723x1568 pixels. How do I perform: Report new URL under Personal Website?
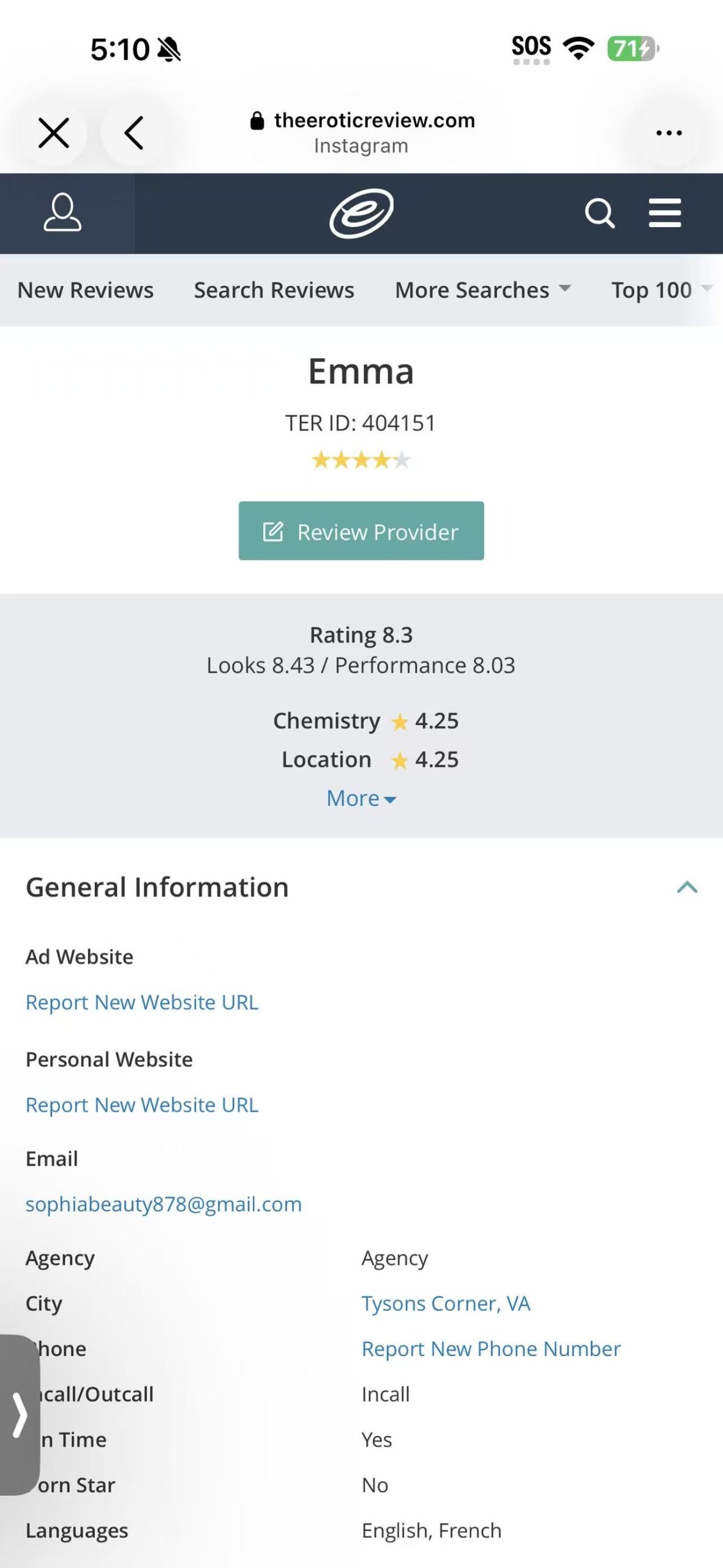pyautogui.click(x=142, y=1105)
